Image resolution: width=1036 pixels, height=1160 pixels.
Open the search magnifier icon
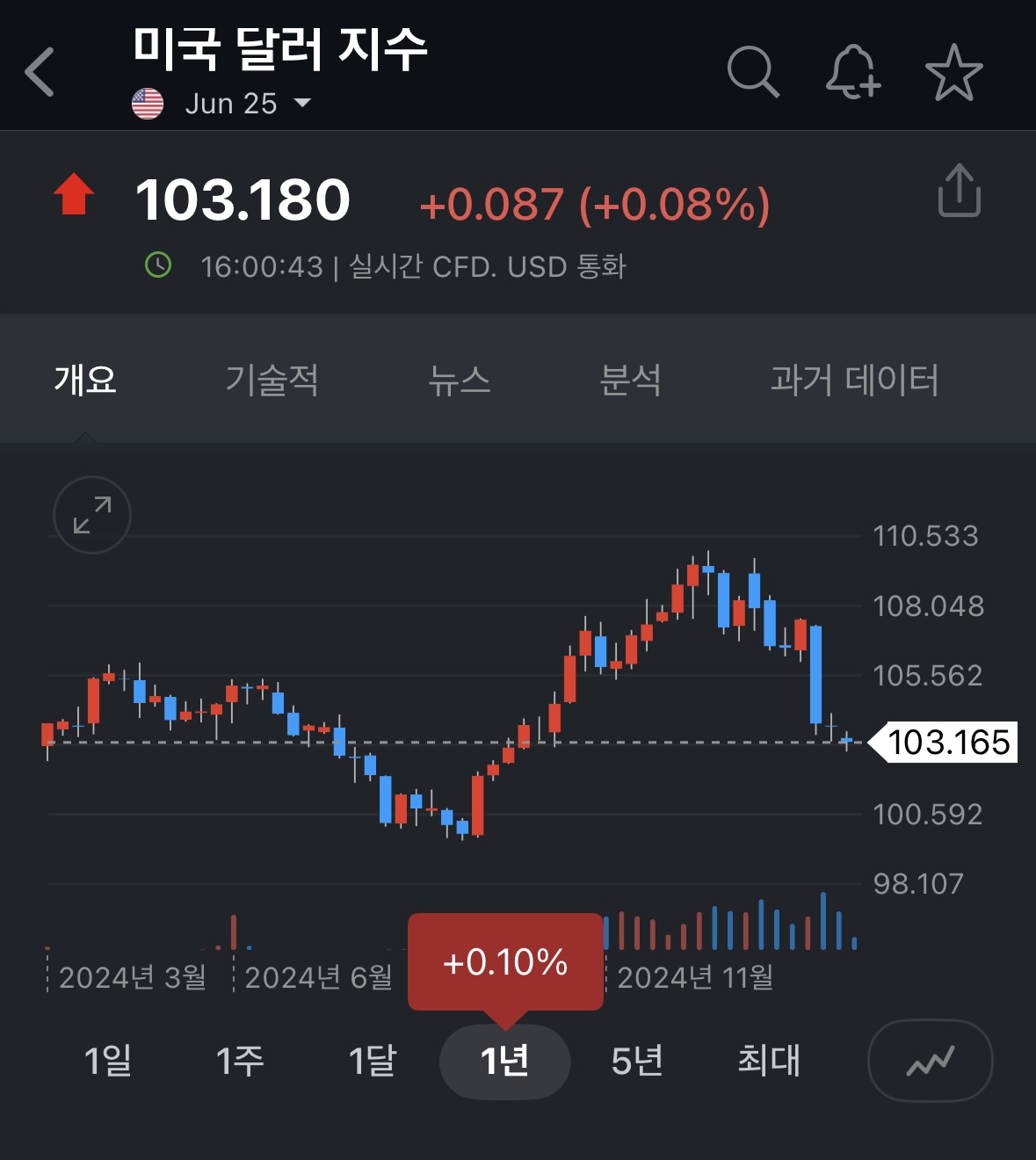pyautogui.click(x=753, y=72)
